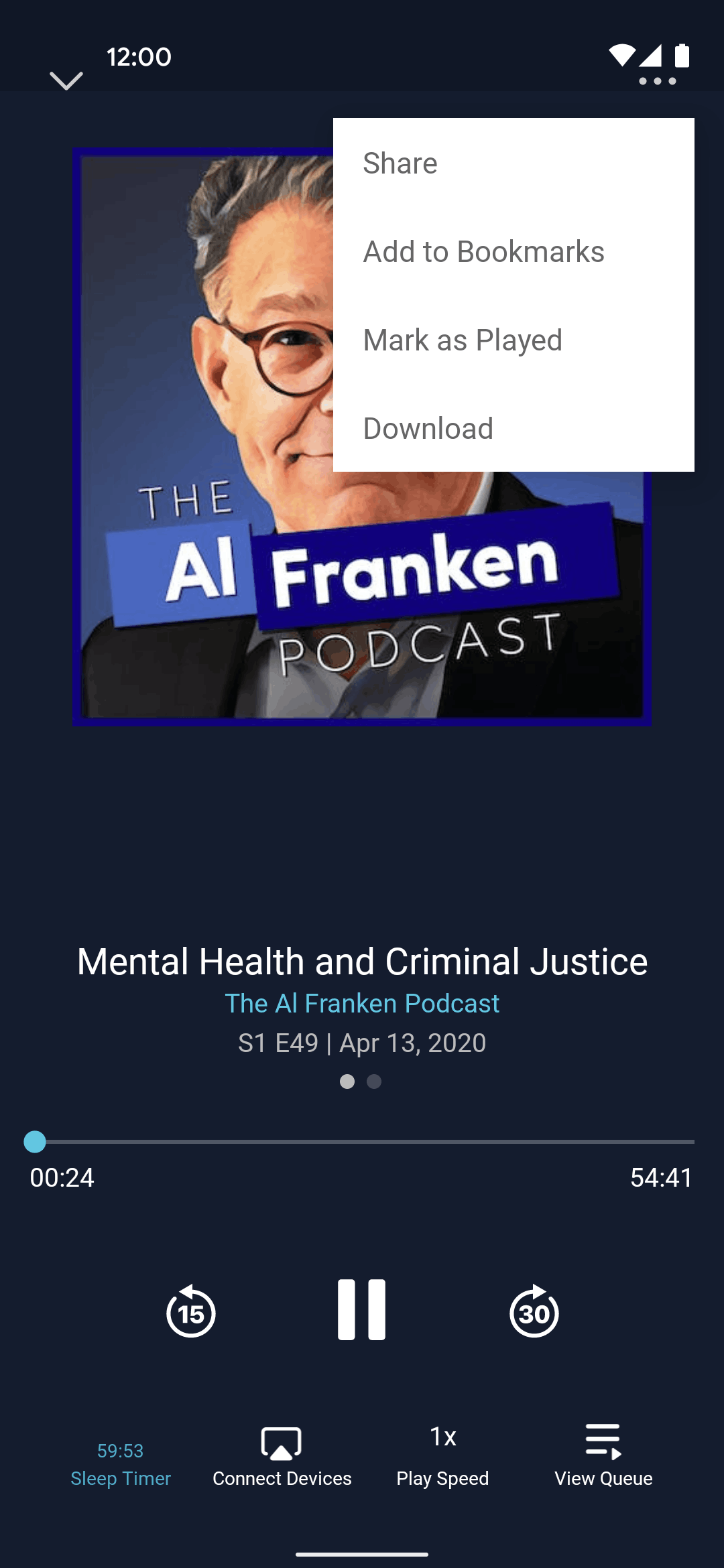The height and width of the screenshot is (1568, 724).
Task: Rewind 15 seconds
Action: coord(191,1311)
